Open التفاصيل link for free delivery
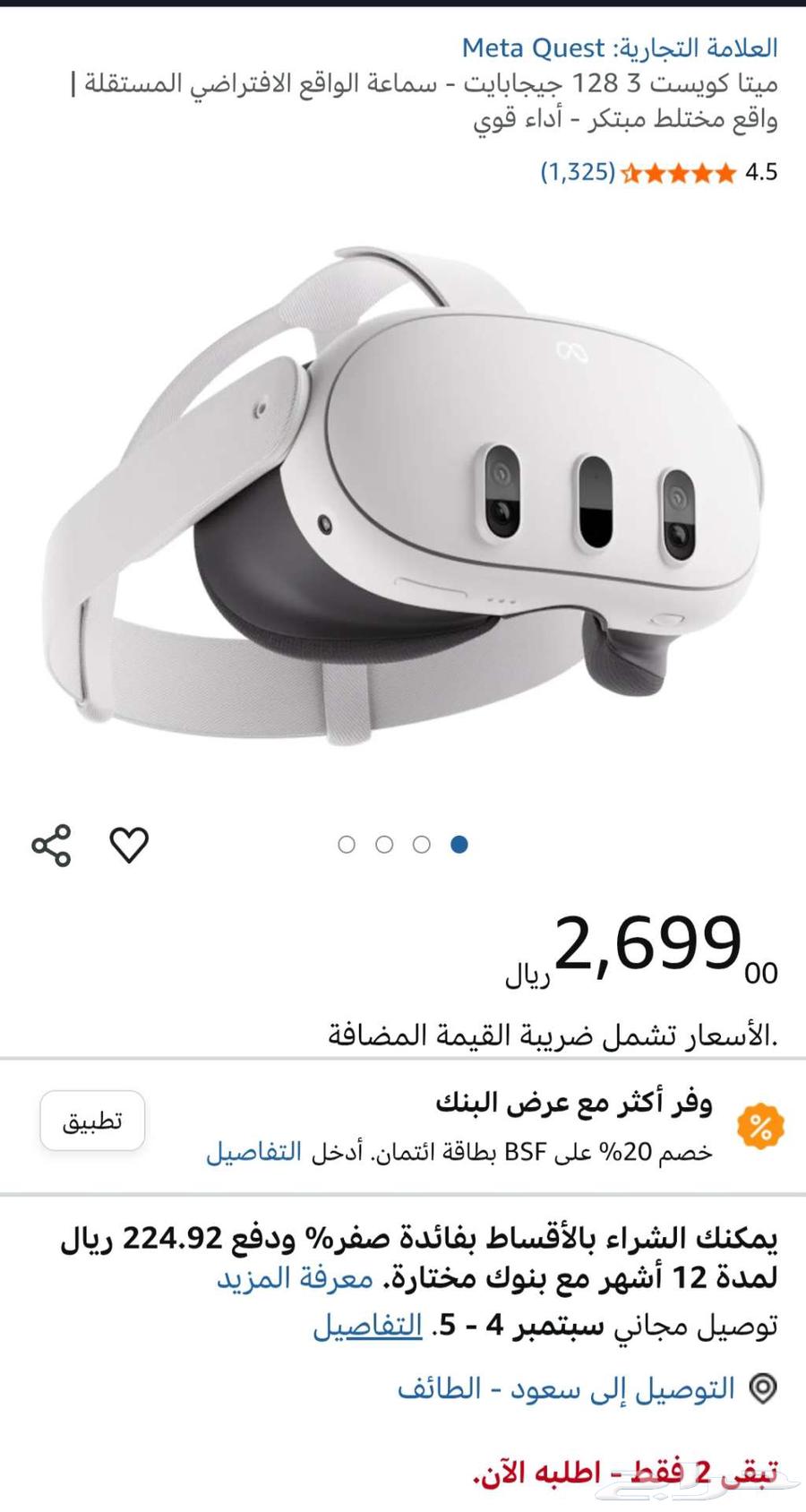 point(367,1327)
